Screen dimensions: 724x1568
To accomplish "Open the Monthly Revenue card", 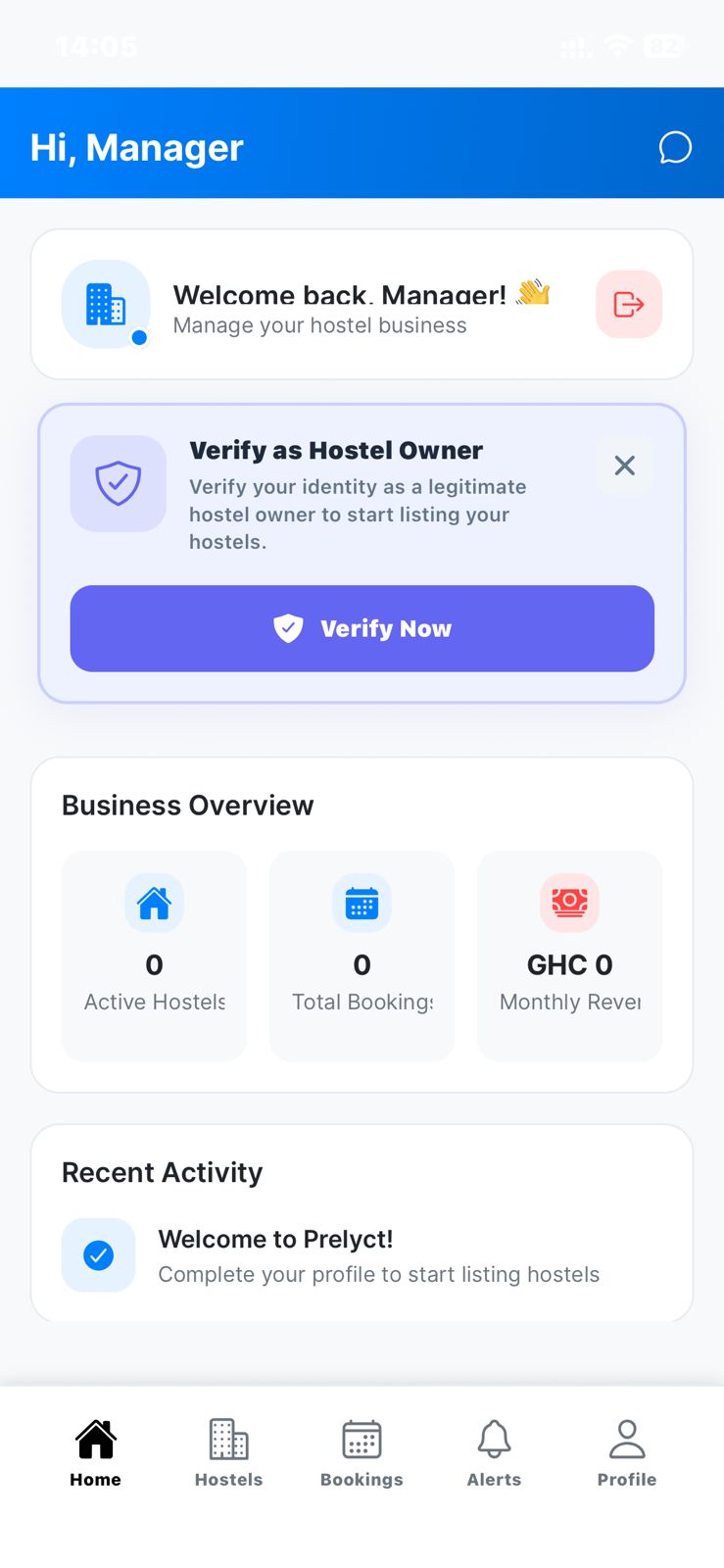I will tap(569, 955).
